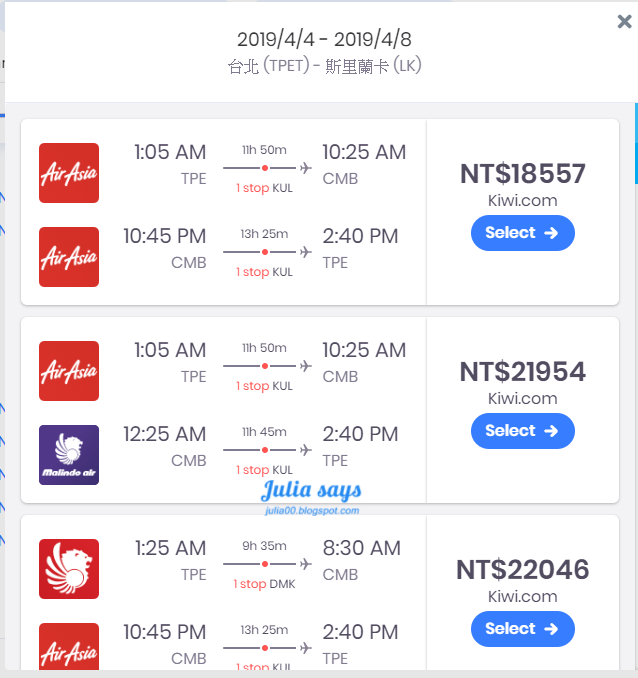The width and height of the screenshot is (638, 678).
Task: Select the NT$22046 Kiwi.com fare
Action: (522, 629)
